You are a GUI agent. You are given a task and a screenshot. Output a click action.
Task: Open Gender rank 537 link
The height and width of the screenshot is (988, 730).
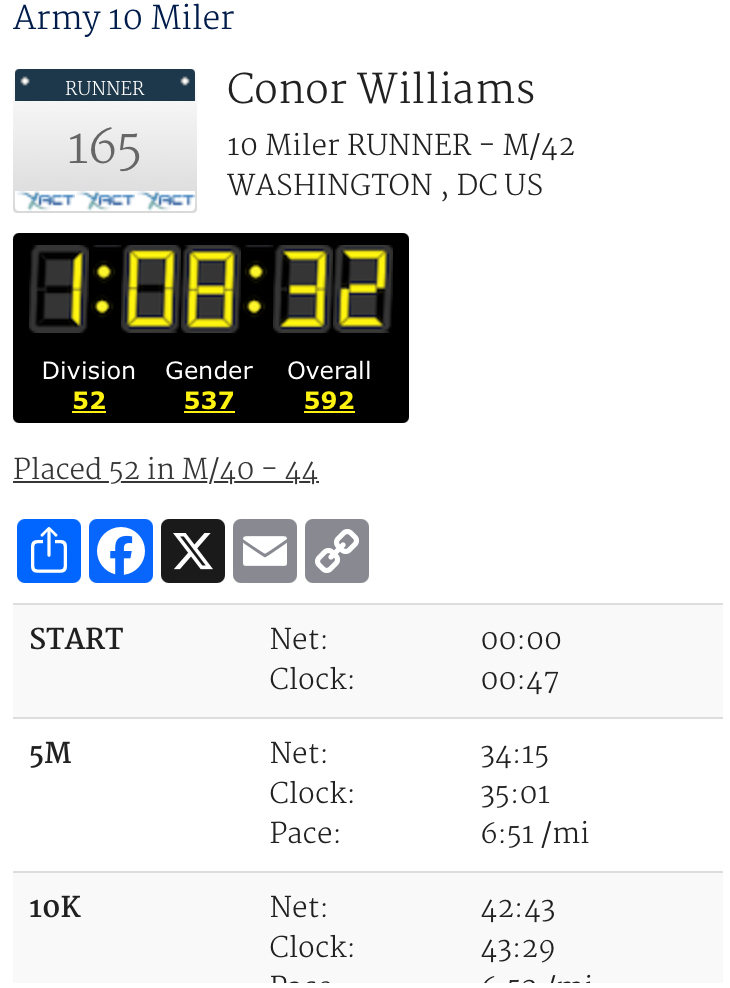click(209, 401)
